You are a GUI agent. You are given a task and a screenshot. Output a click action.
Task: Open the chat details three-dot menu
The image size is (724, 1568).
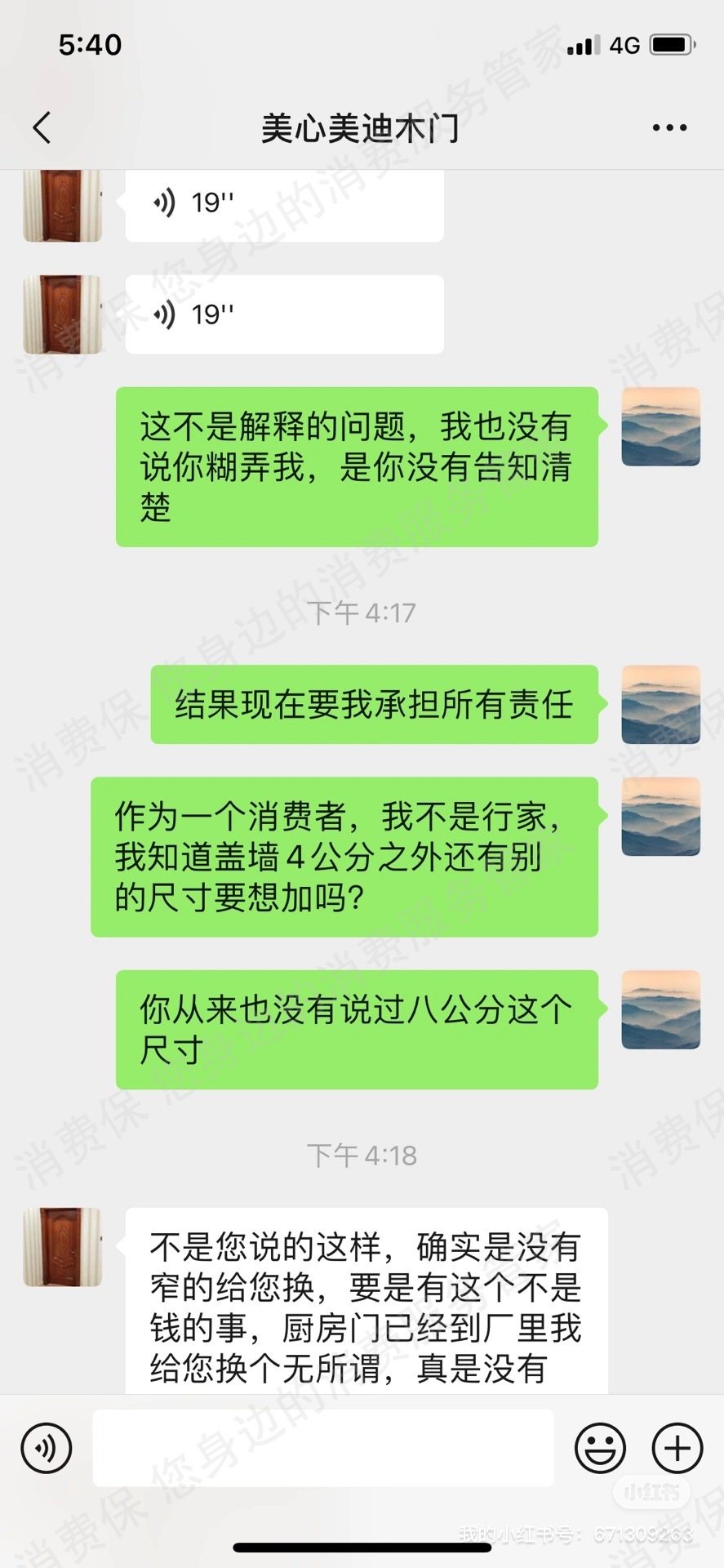coord(669,127)
